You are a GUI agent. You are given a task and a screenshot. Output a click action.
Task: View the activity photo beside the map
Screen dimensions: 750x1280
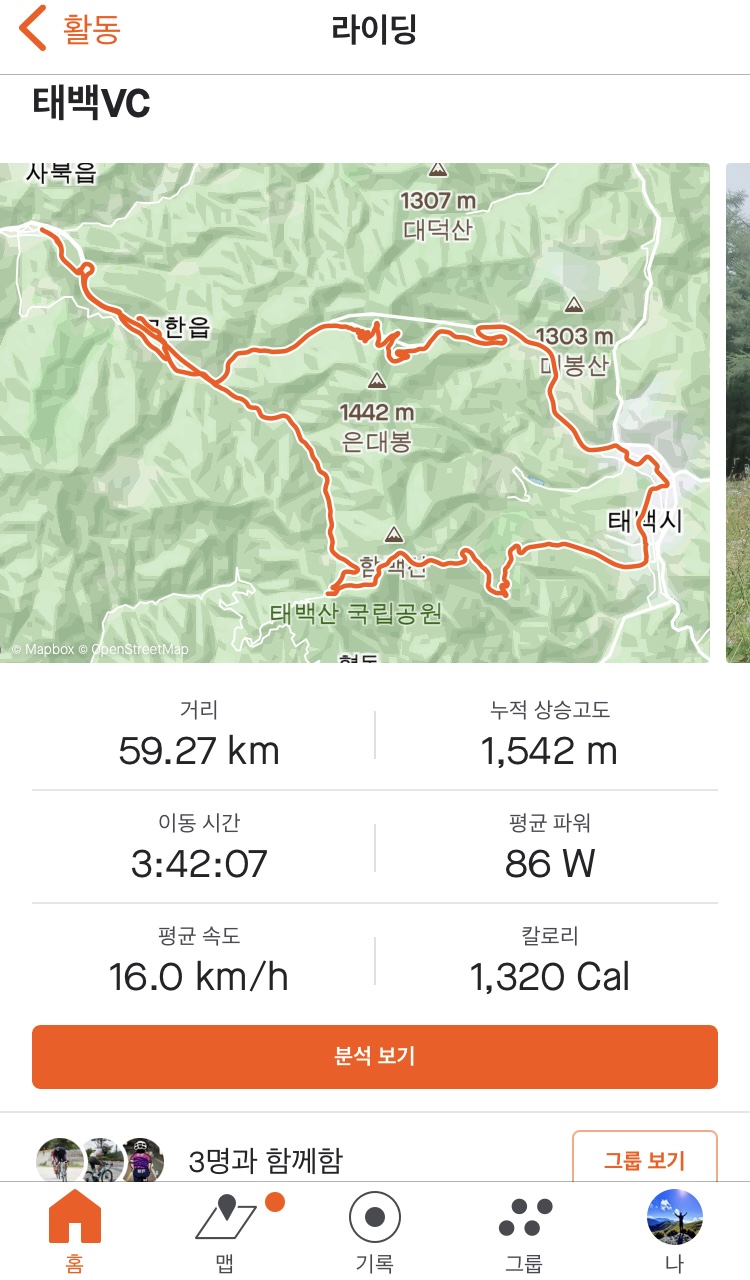pos(738,412)
